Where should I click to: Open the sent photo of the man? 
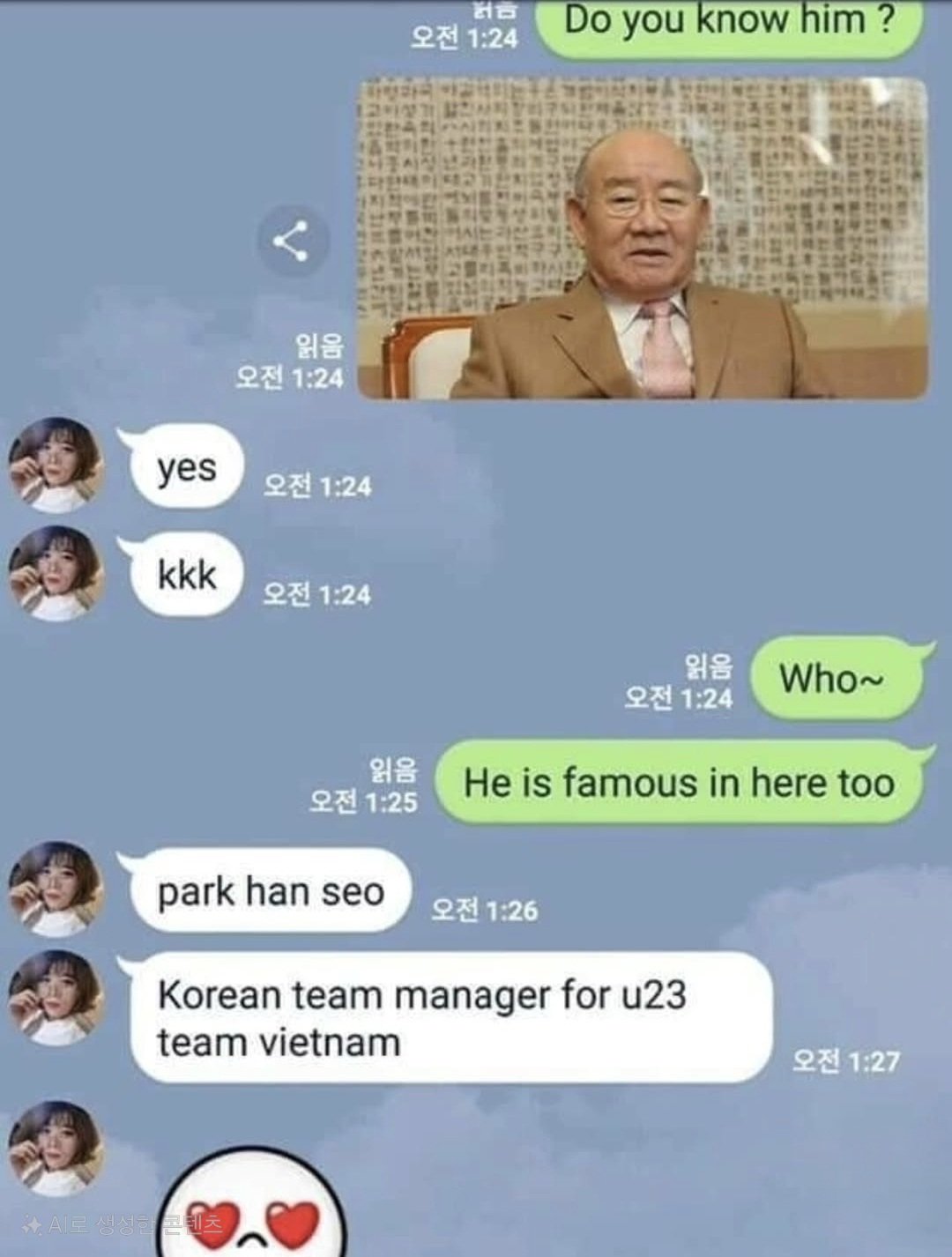(x=643, y=239)
